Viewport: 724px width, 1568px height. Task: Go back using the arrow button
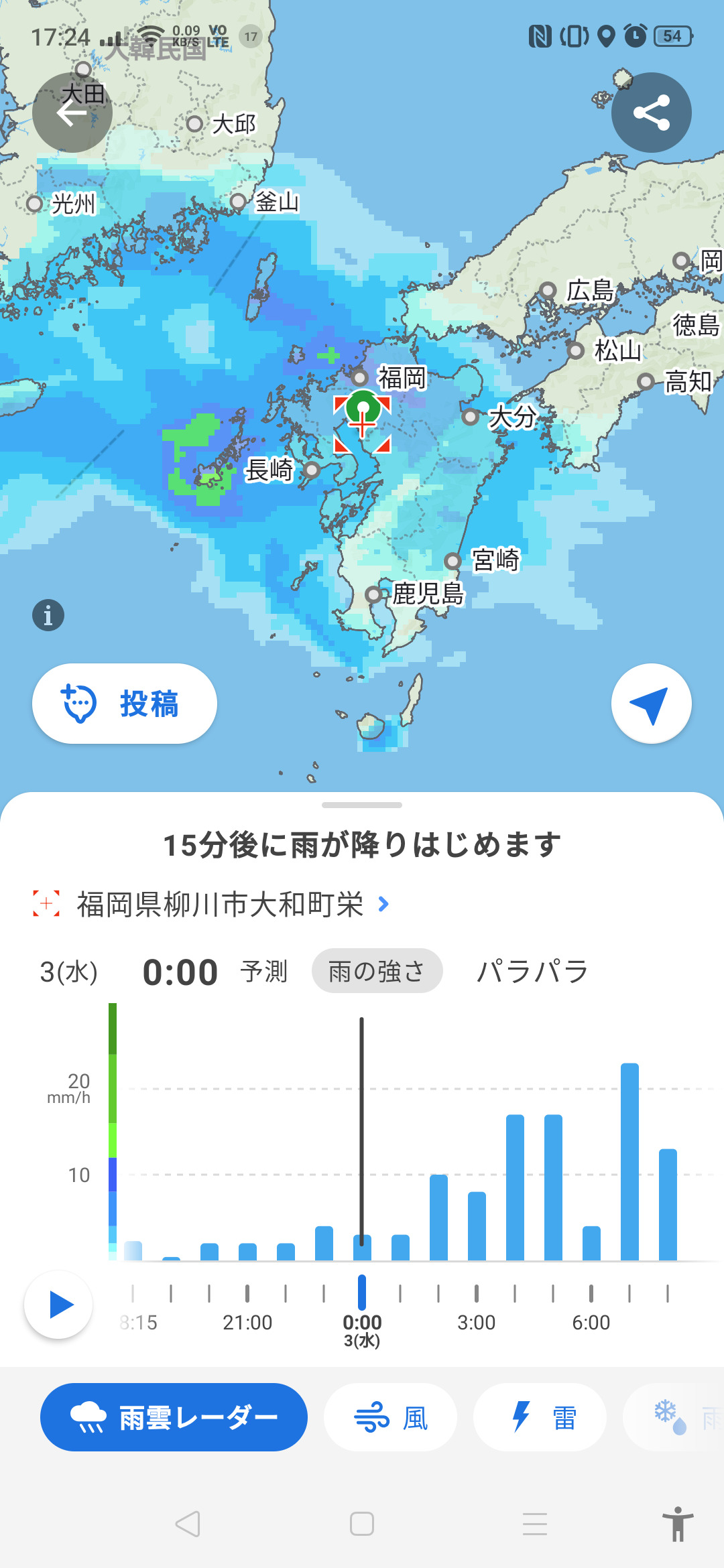coord(72,113)
